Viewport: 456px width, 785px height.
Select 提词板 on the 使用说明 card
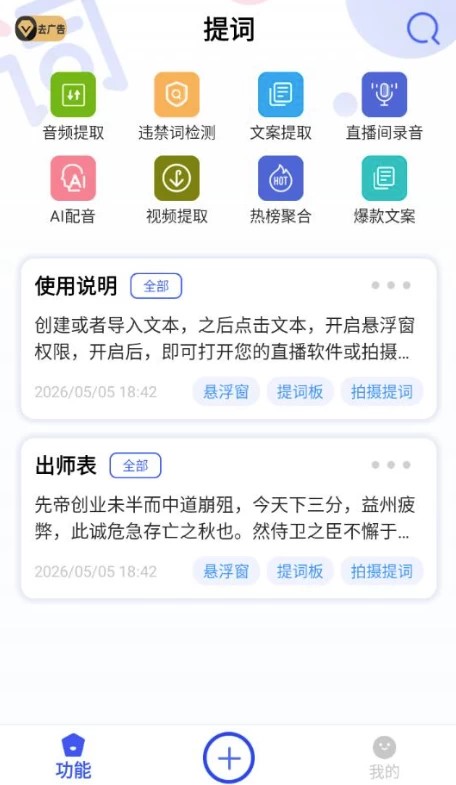point(300,391)
